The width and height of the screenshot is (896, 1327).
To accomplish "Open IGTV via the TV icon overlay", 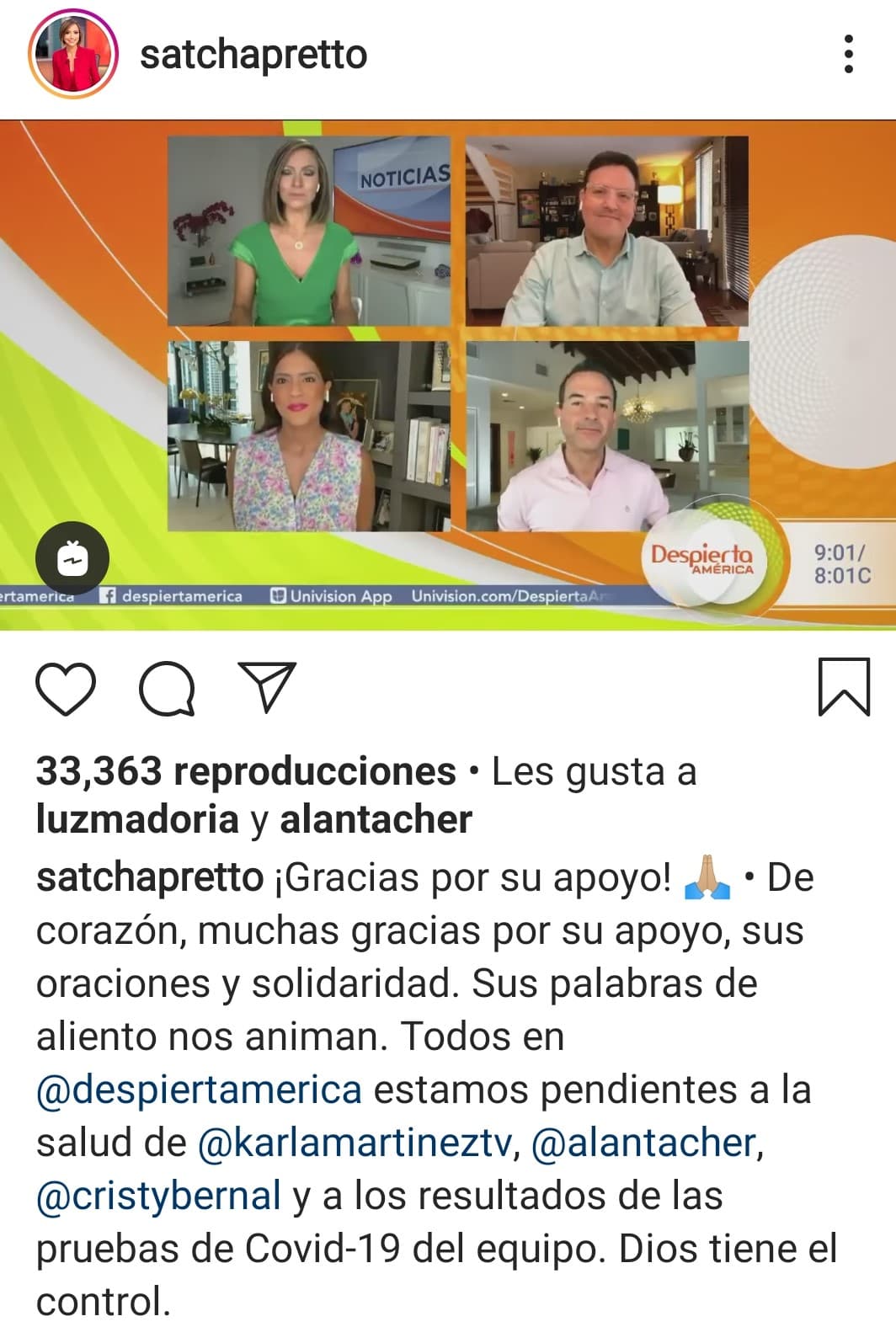I will pos(74,556).
